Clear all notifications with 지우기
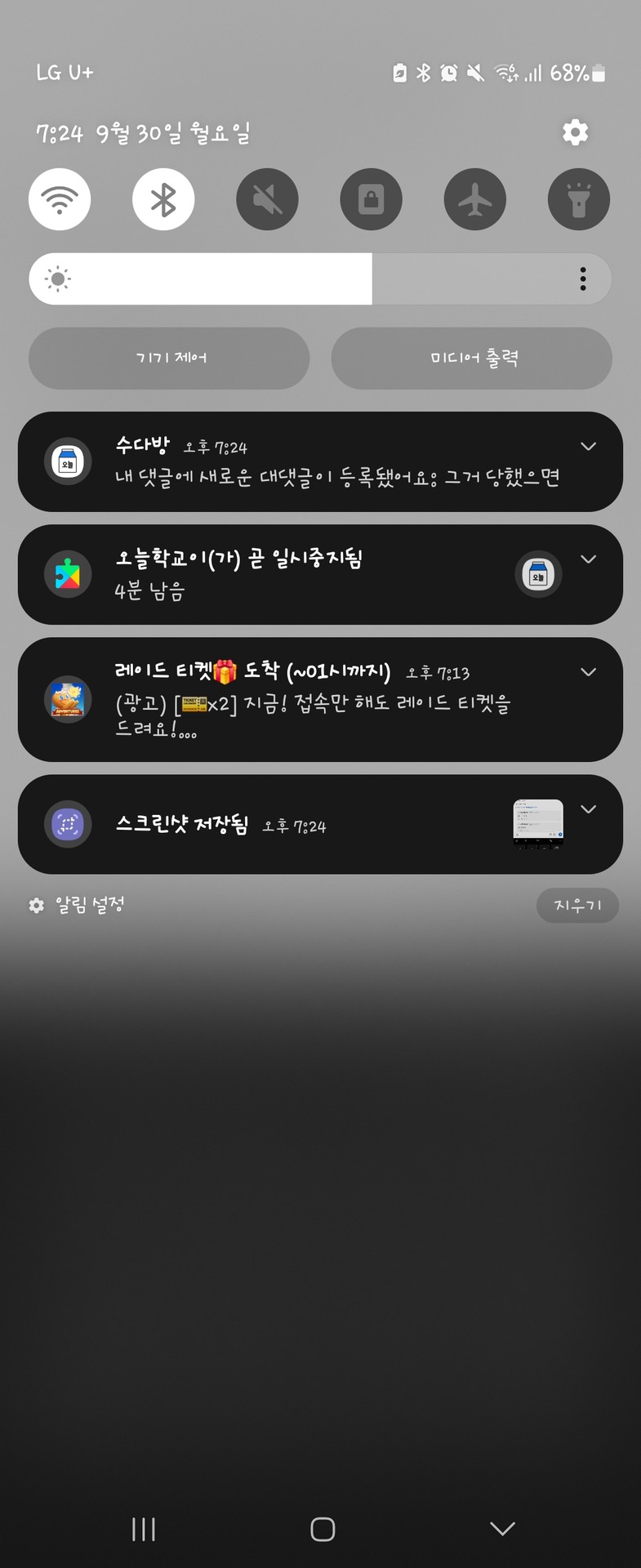Image resolution: width=641 pixels, height=1568 pixels. coord(577,906)
